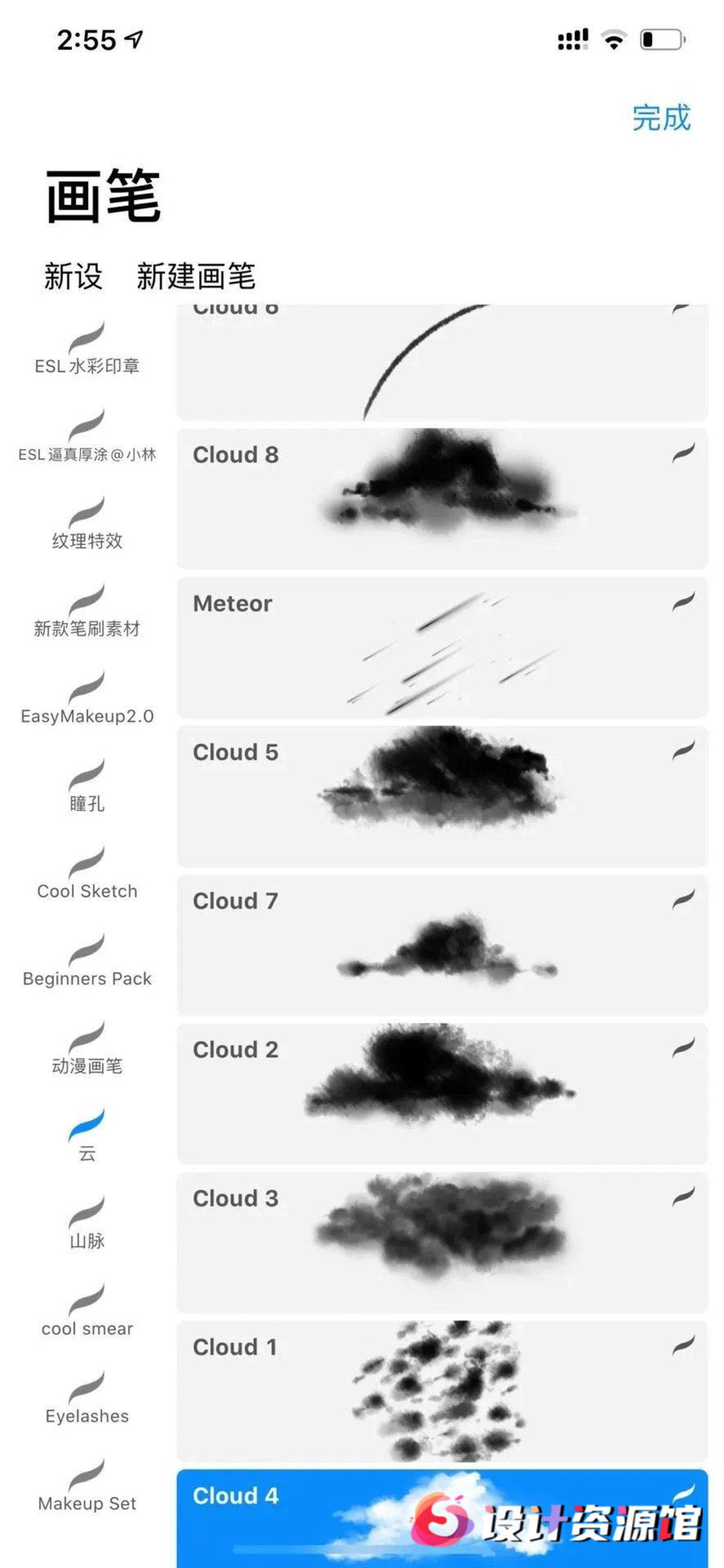Open the 纹理特效 brush set
724x1568 pixels.
pos(87,523)
